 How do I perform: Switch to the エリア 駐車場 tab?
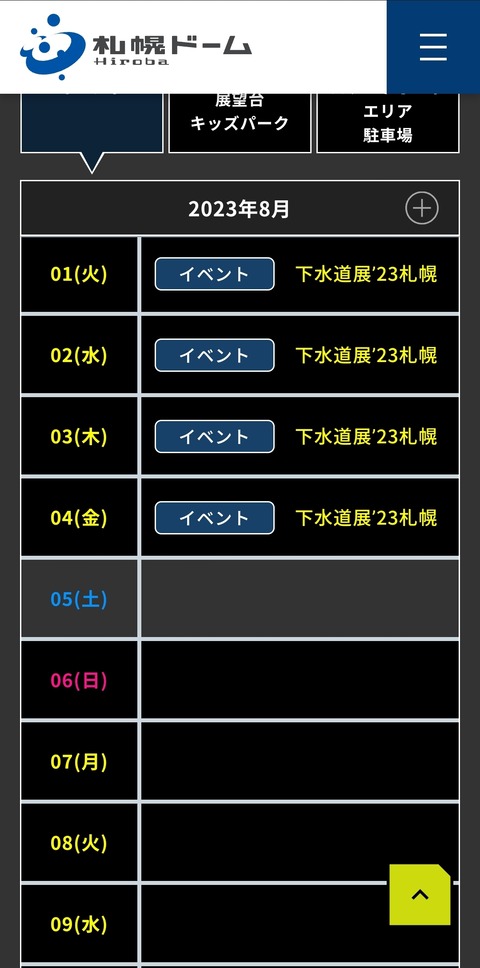[x=387, y=122]
